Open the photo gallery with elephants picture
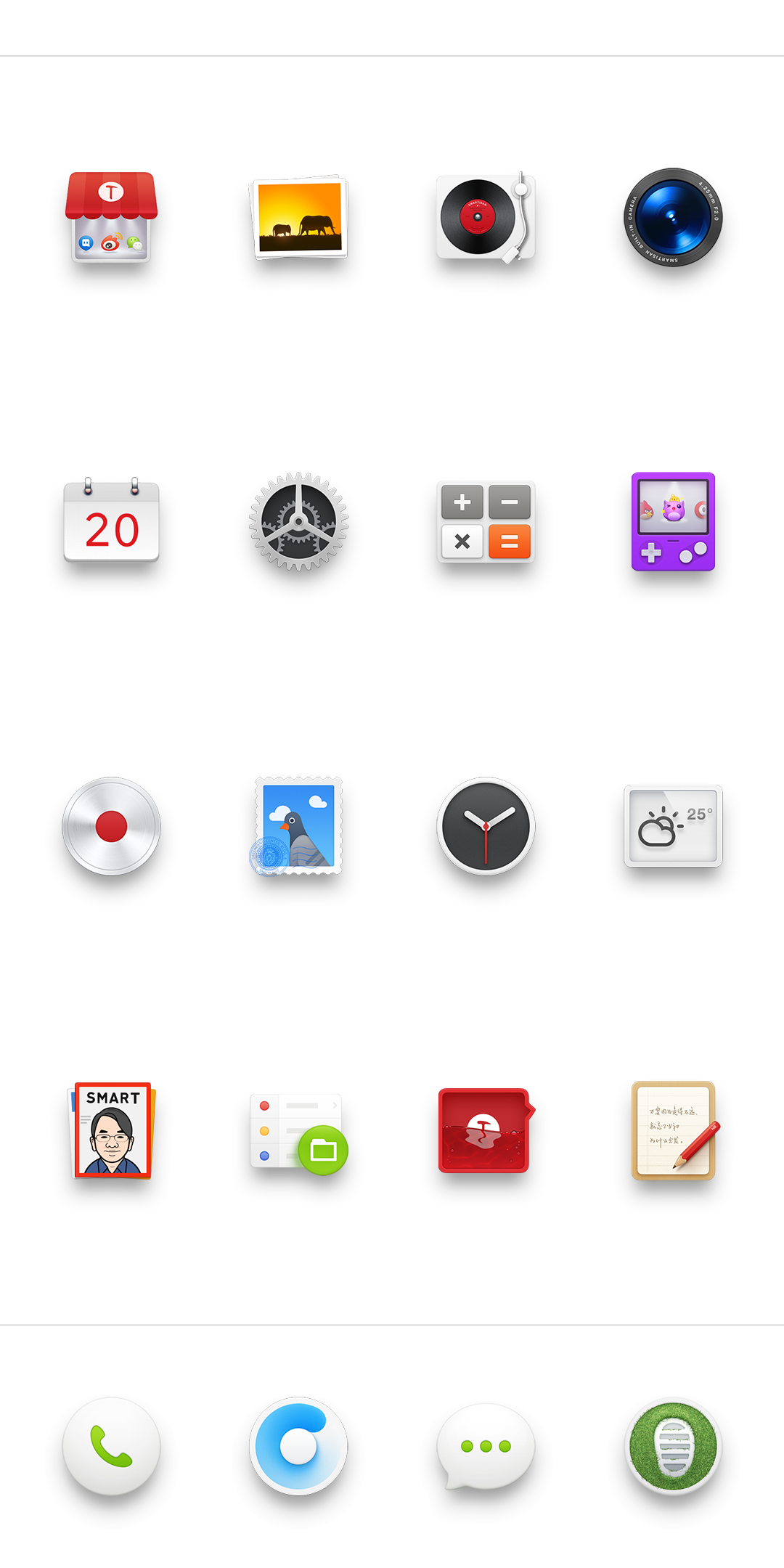The height and width of the screenshot is (1568, 784). pyautogui.click(x=298, y=217)
